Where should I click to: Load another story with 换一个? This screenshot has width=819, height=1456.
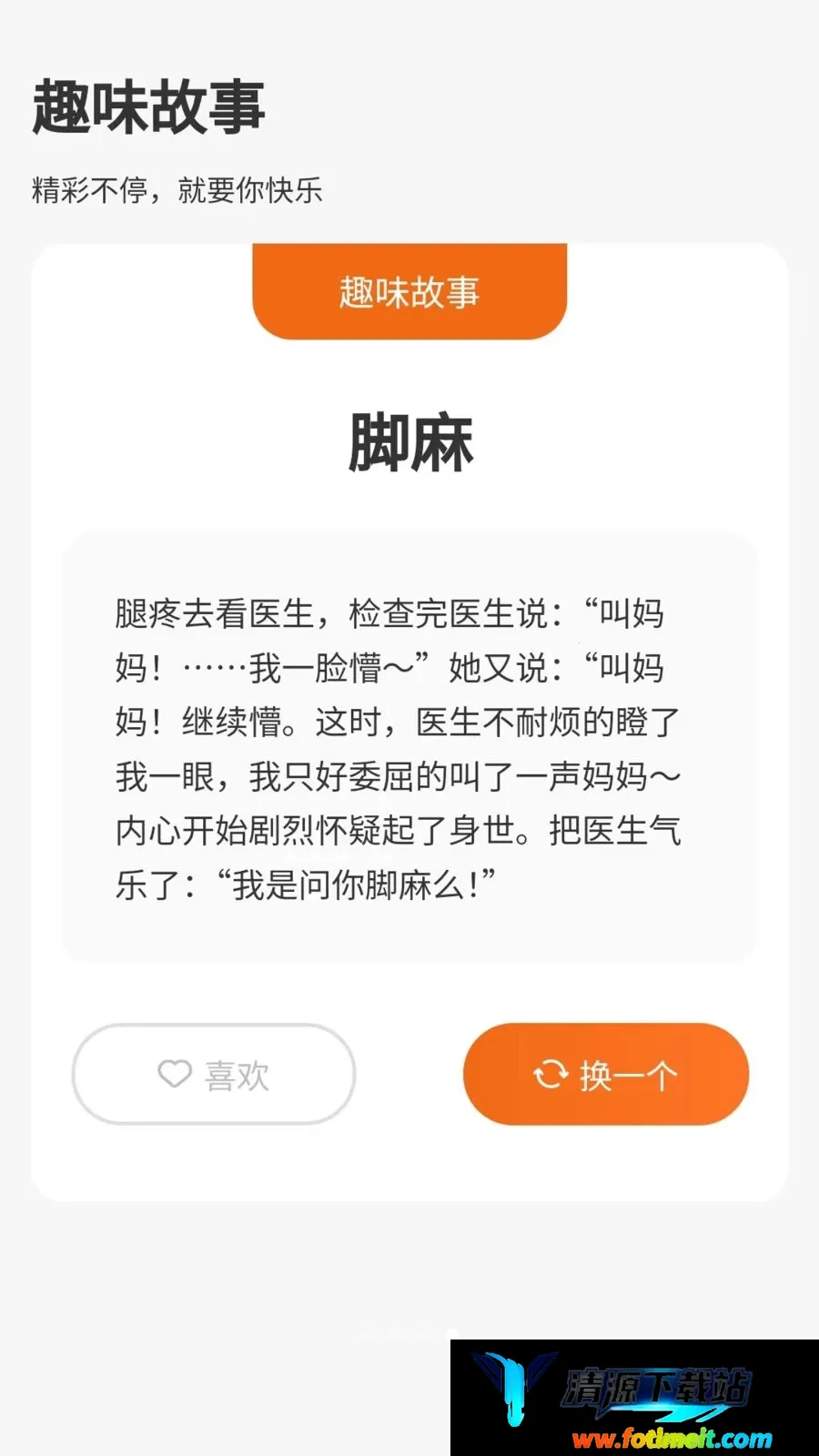tap(606, 1075)
